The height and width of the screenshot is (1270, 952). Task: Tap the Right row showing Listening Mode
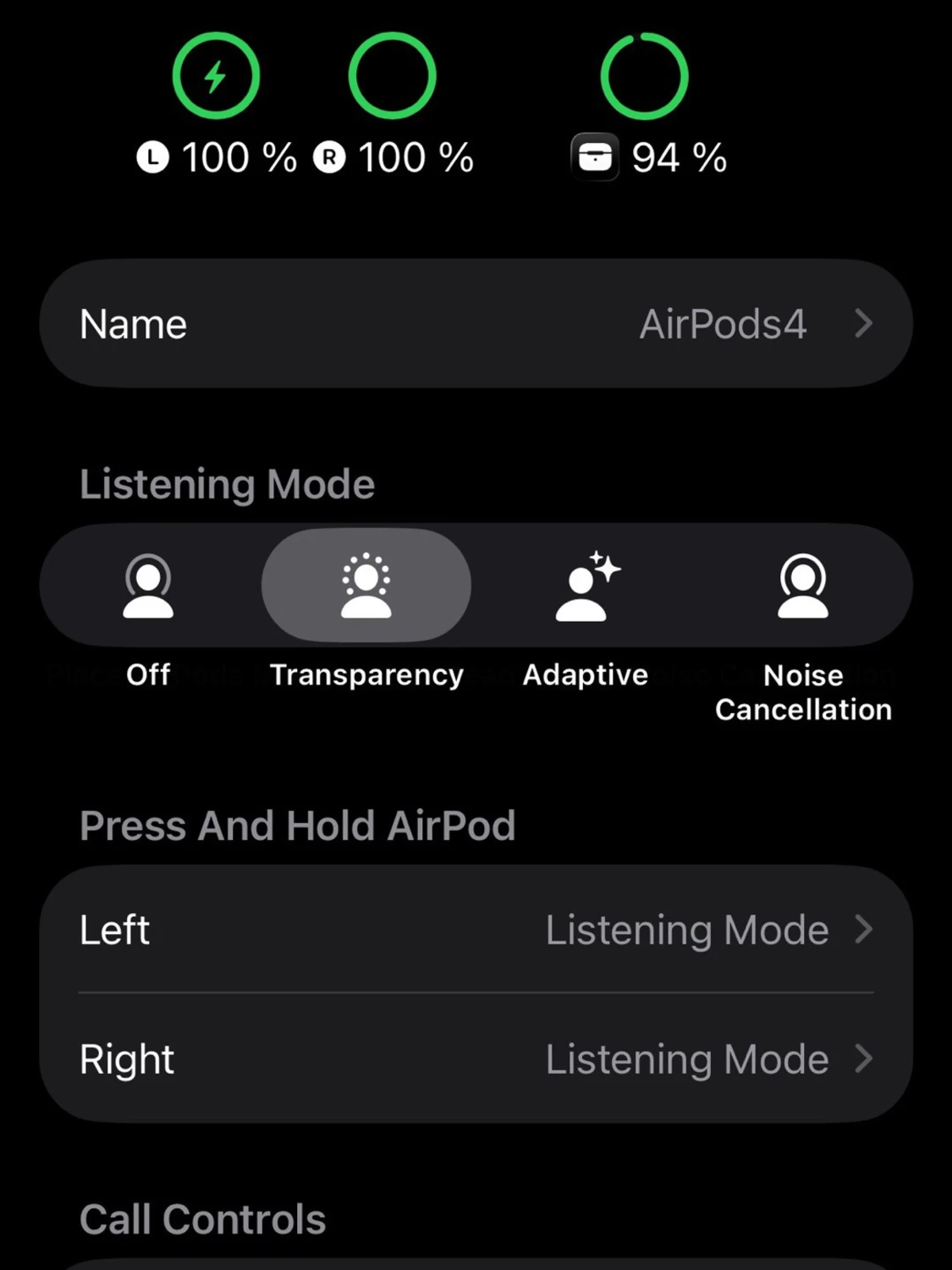click(338, 1058)
